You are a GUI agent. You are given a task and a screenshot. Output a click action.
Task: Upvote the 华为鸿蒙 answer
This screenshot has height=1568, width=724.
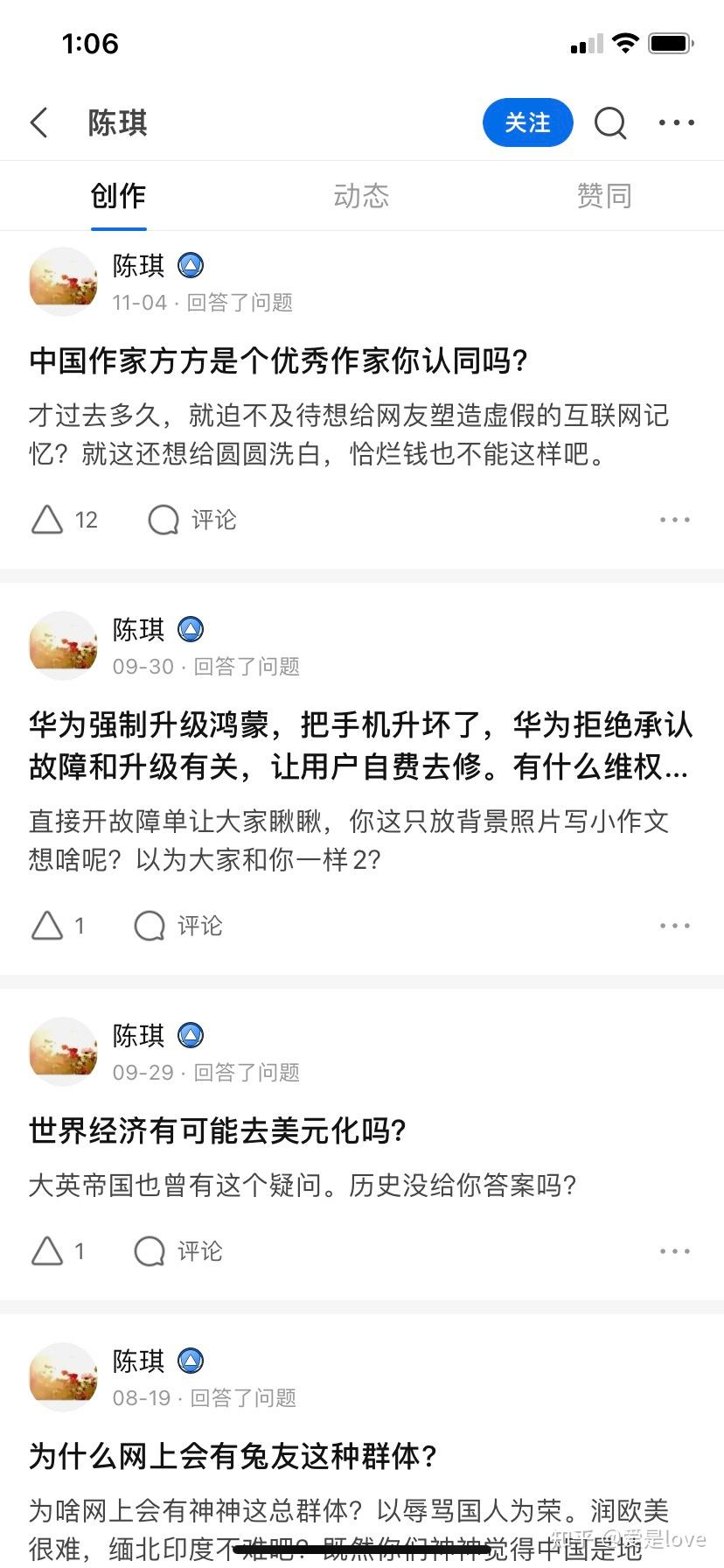click(x=58, y=926)
